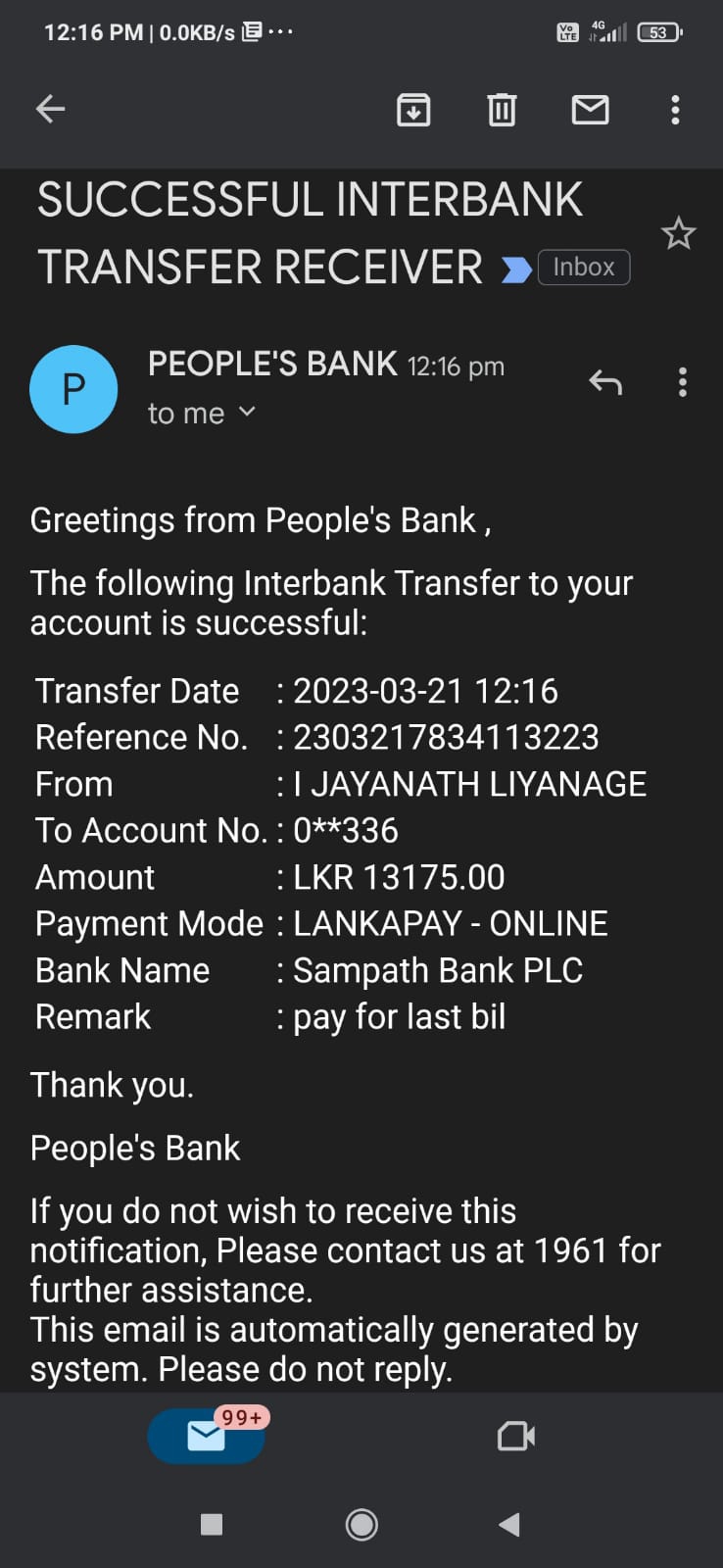Reply to PEOPLE'S BANK message
This screenshot has width=723, height=1568.
605,382
